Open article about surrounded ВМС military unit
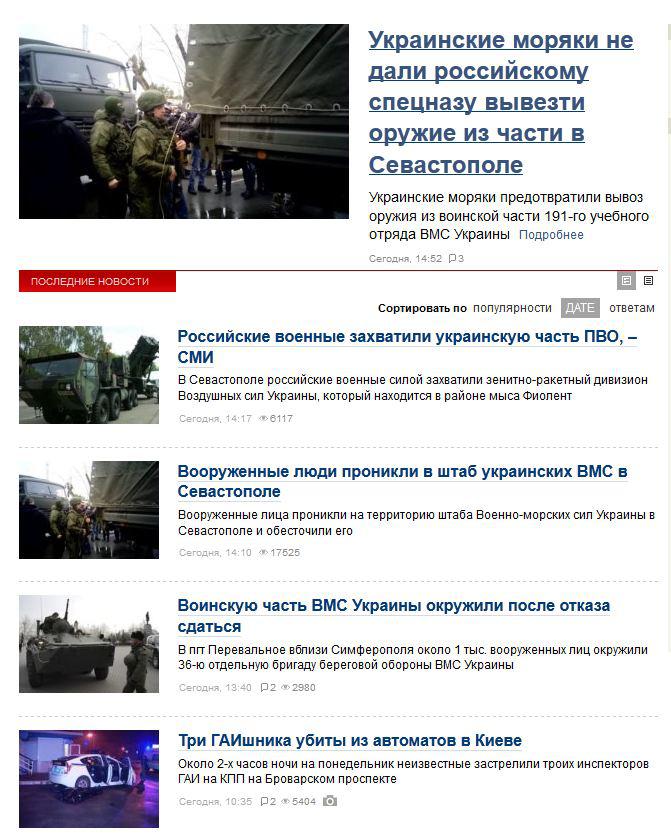 point(393,616)
